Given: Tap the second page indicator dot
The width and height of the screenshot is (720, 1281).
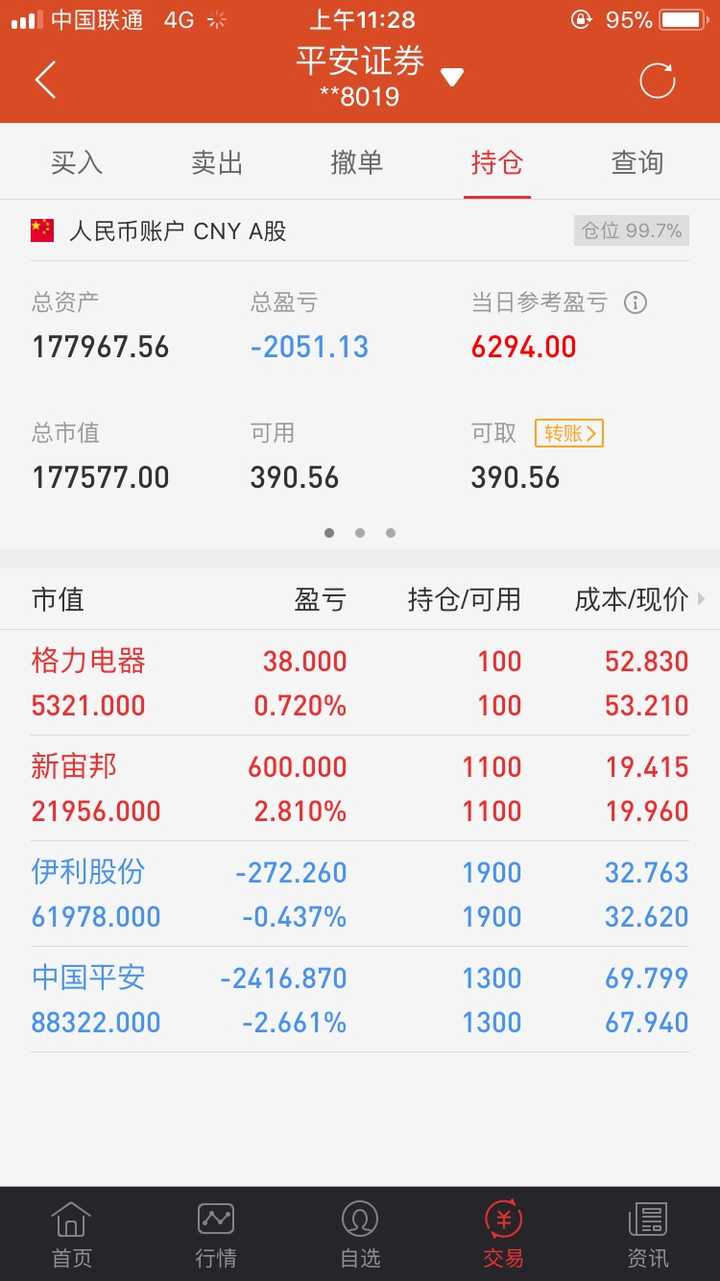Looking at the screenshot, I should click(x=359, y=533).
